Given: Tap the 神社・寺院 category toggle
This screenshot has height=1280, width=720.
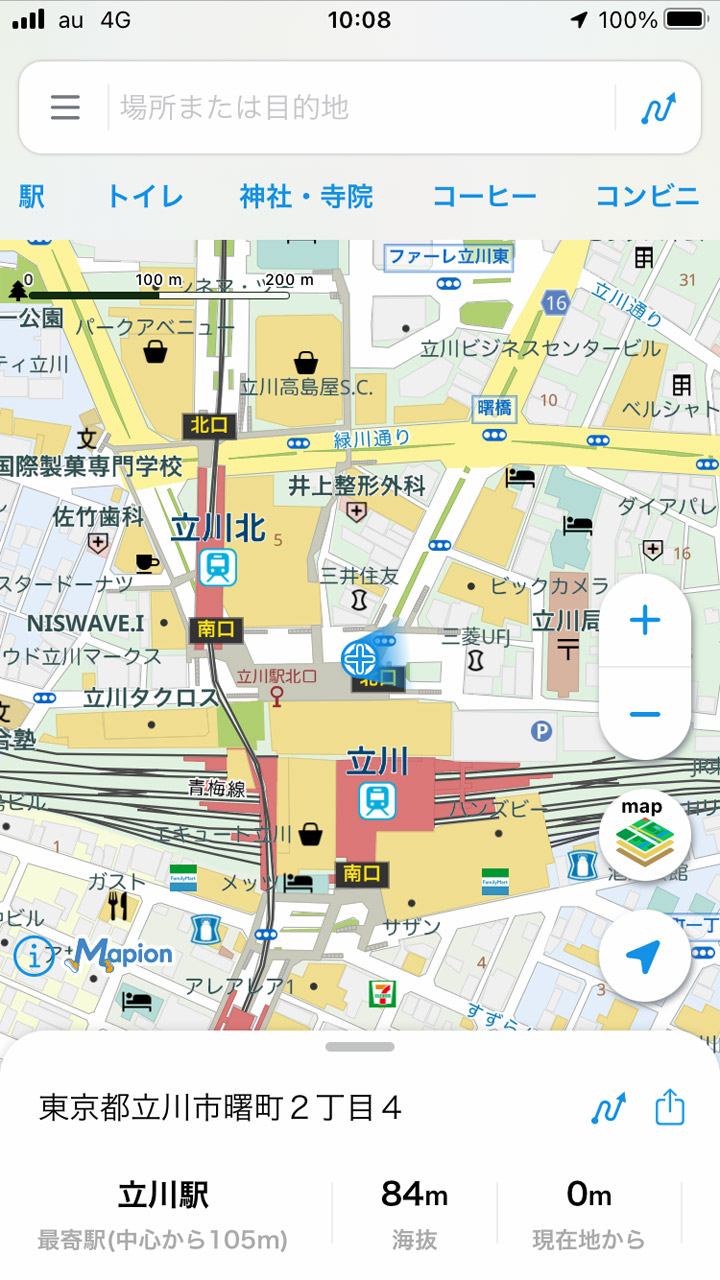Looking at the screenshot, I should pos(305,198).
